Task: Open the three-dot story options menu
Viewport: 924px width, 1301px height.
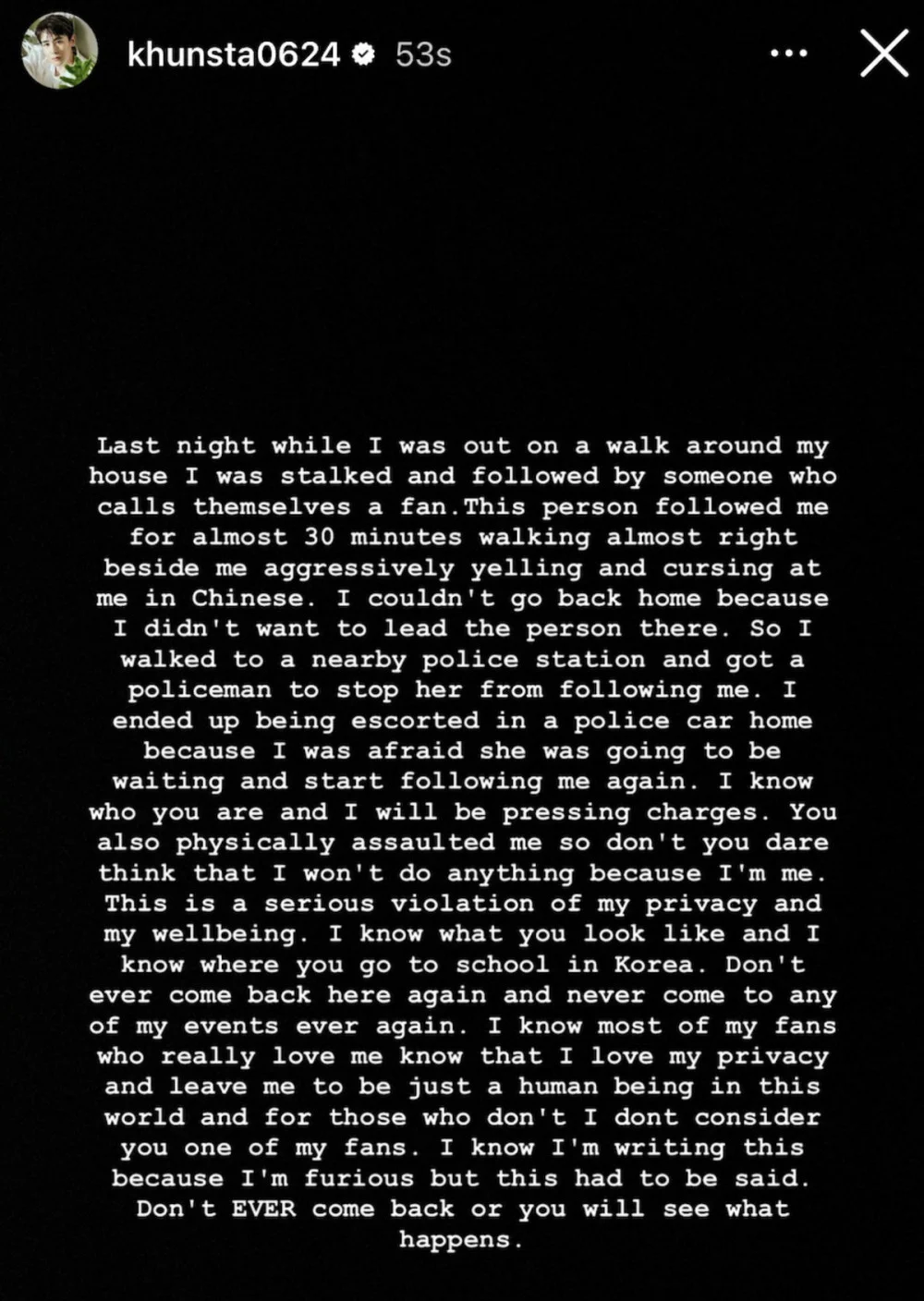Action: tap(788, 54)
